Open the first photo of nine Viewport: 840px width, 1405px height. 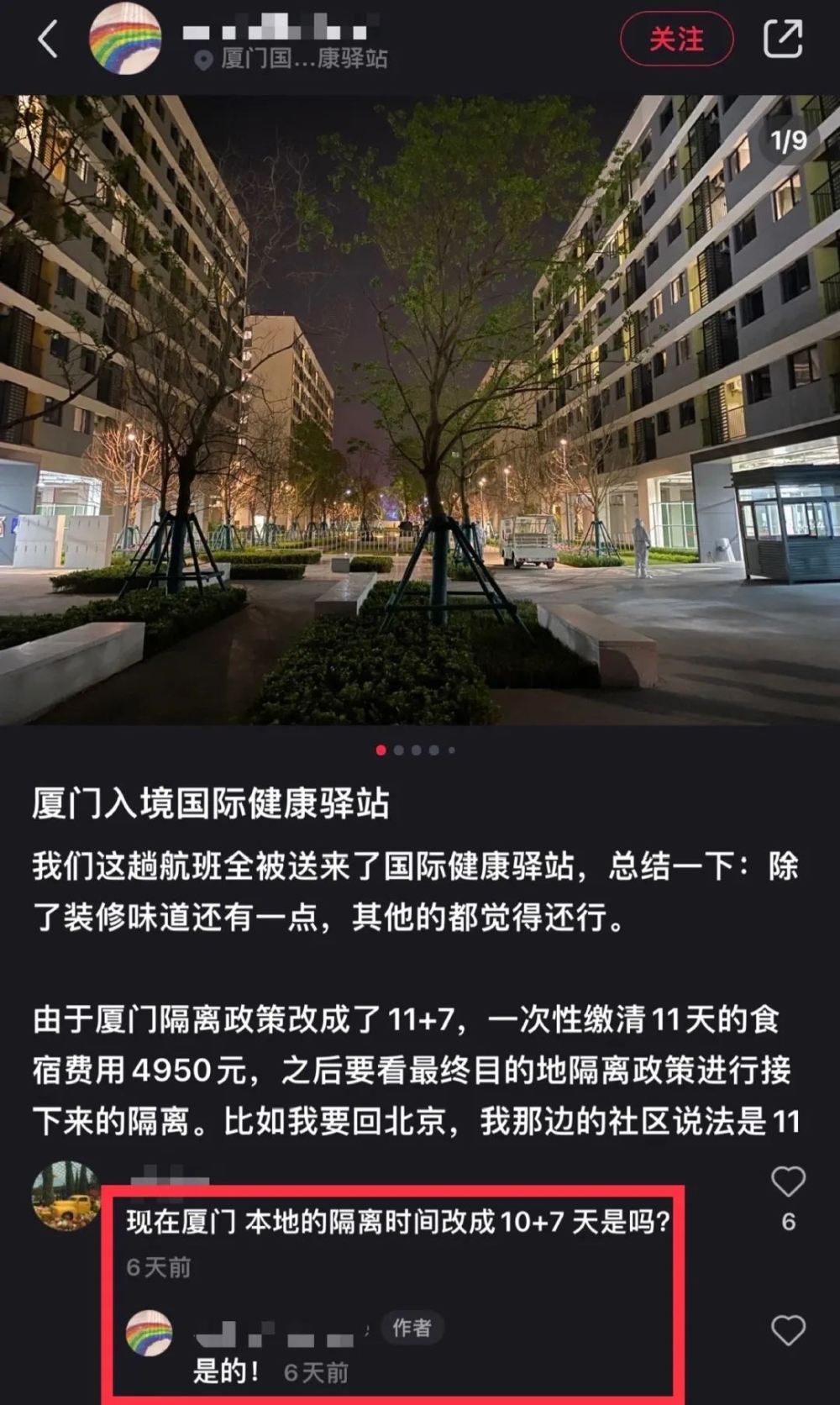[x=420, y=410]
